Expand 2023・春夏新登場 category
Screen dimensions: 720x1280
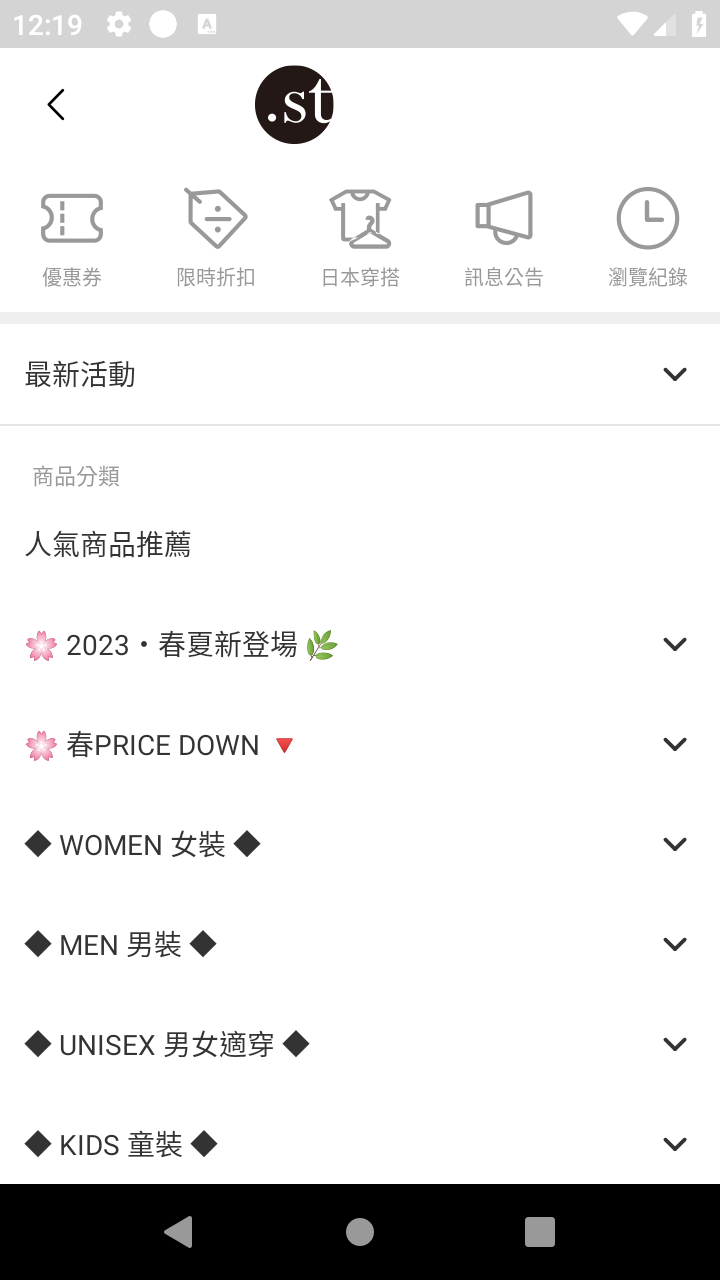[360, 644]
